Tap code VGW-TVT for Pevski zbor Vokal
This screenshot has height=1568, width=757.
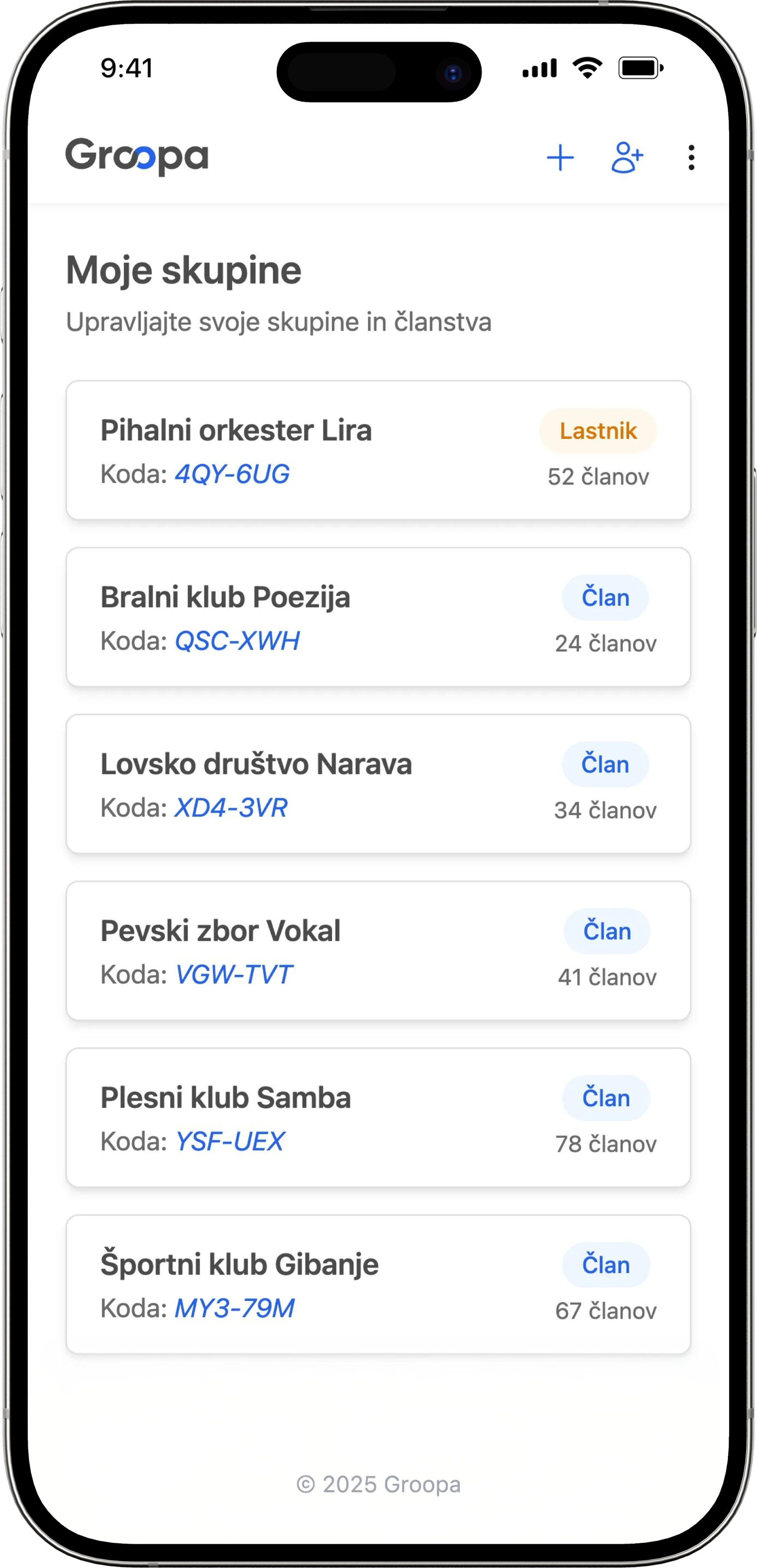(x=234, y=975)
